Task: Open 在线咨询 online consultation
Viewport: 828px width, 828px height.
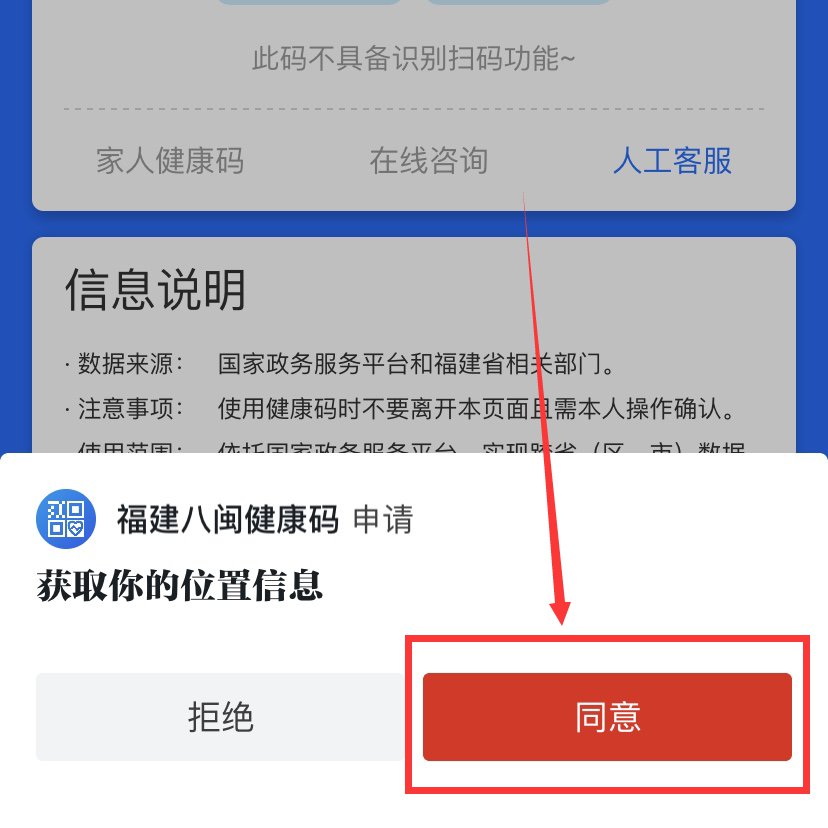Action: (x=428, y=161)
